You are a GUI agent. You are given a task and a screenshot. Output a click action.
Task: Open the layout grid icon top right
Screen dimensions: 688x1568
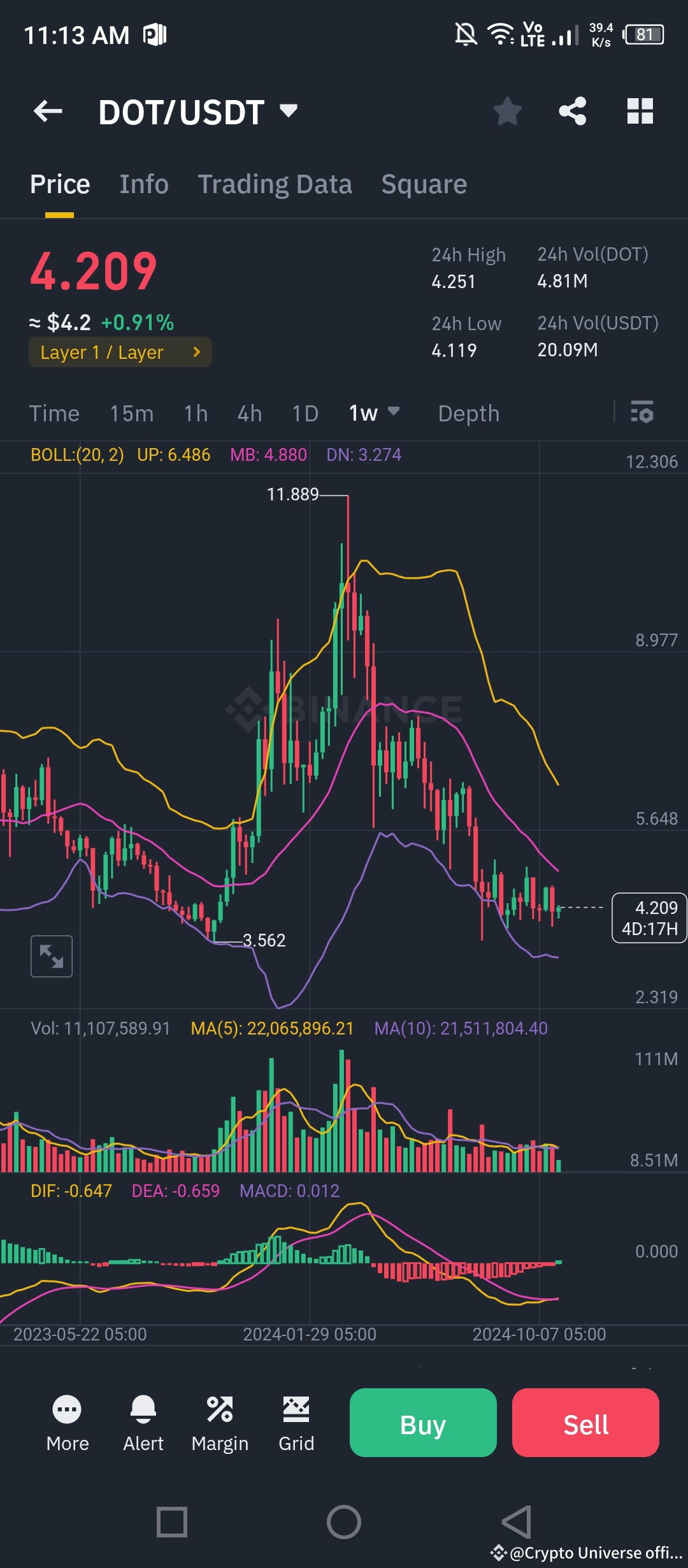coord(640,111)
